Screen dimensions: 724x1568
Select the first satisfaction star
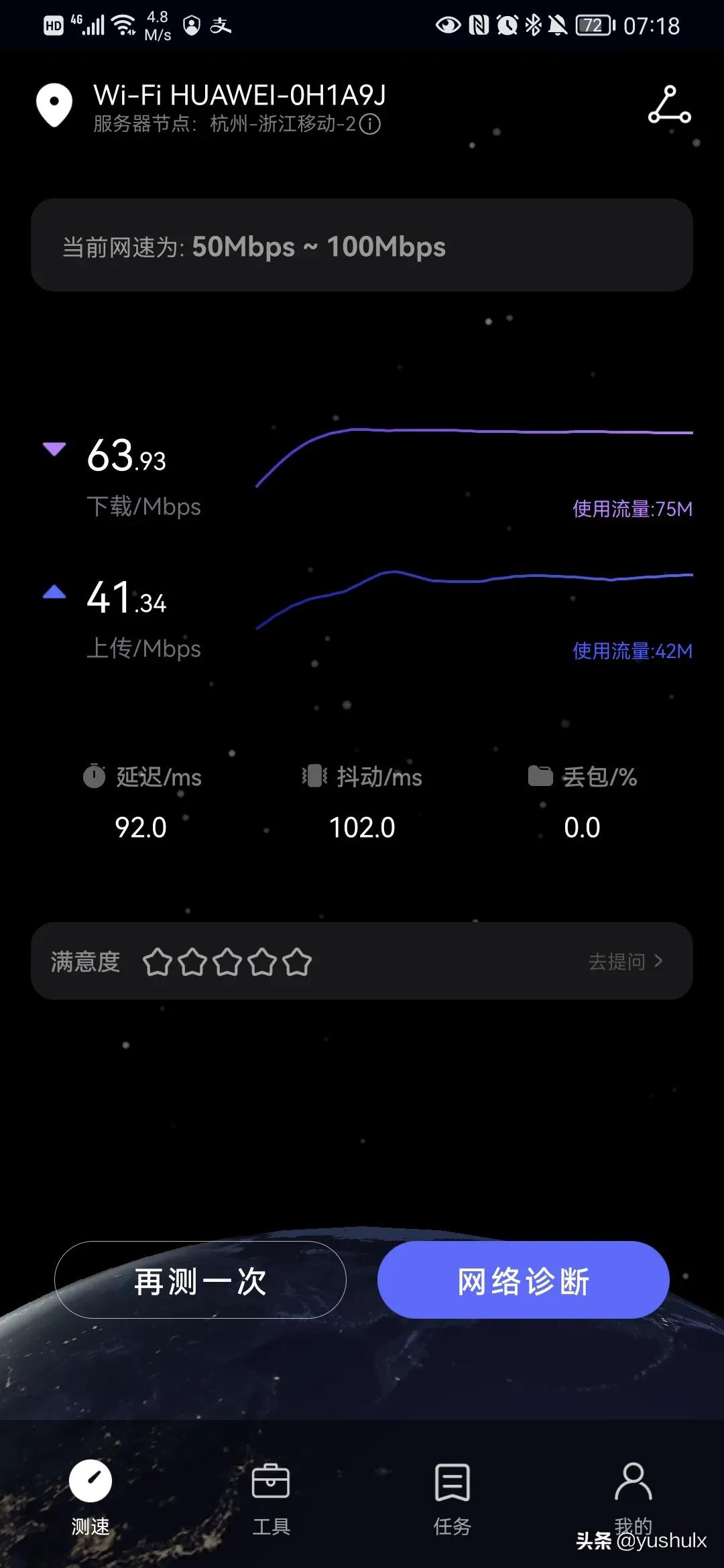(x=158, y=961)
